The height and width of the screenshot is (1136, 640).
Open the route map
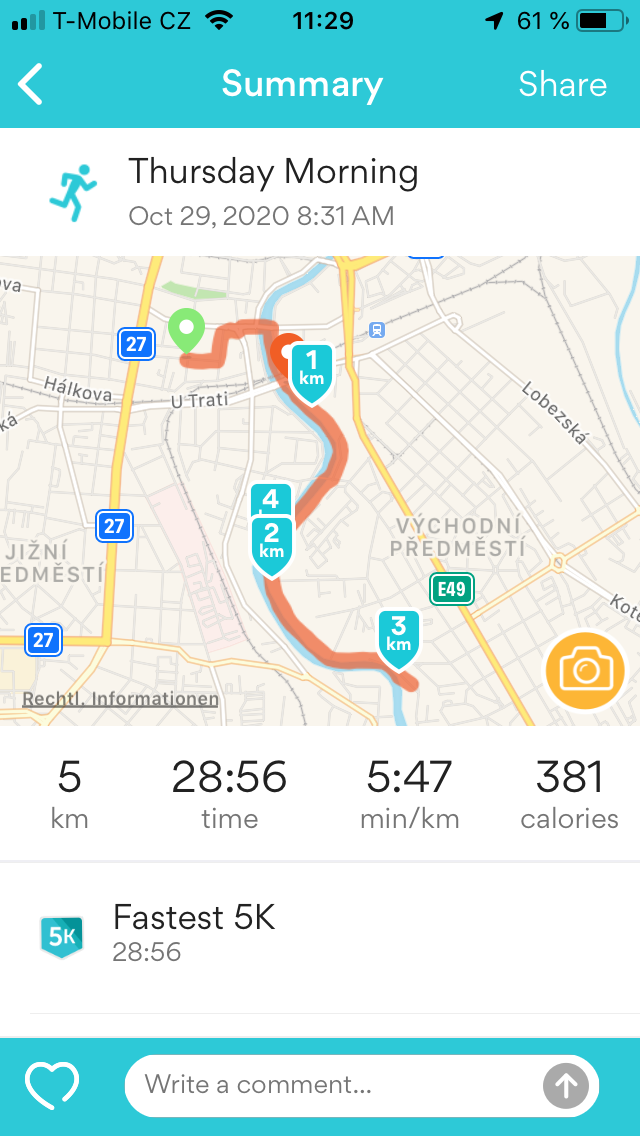pyautogui.click(x=320, y=490)
